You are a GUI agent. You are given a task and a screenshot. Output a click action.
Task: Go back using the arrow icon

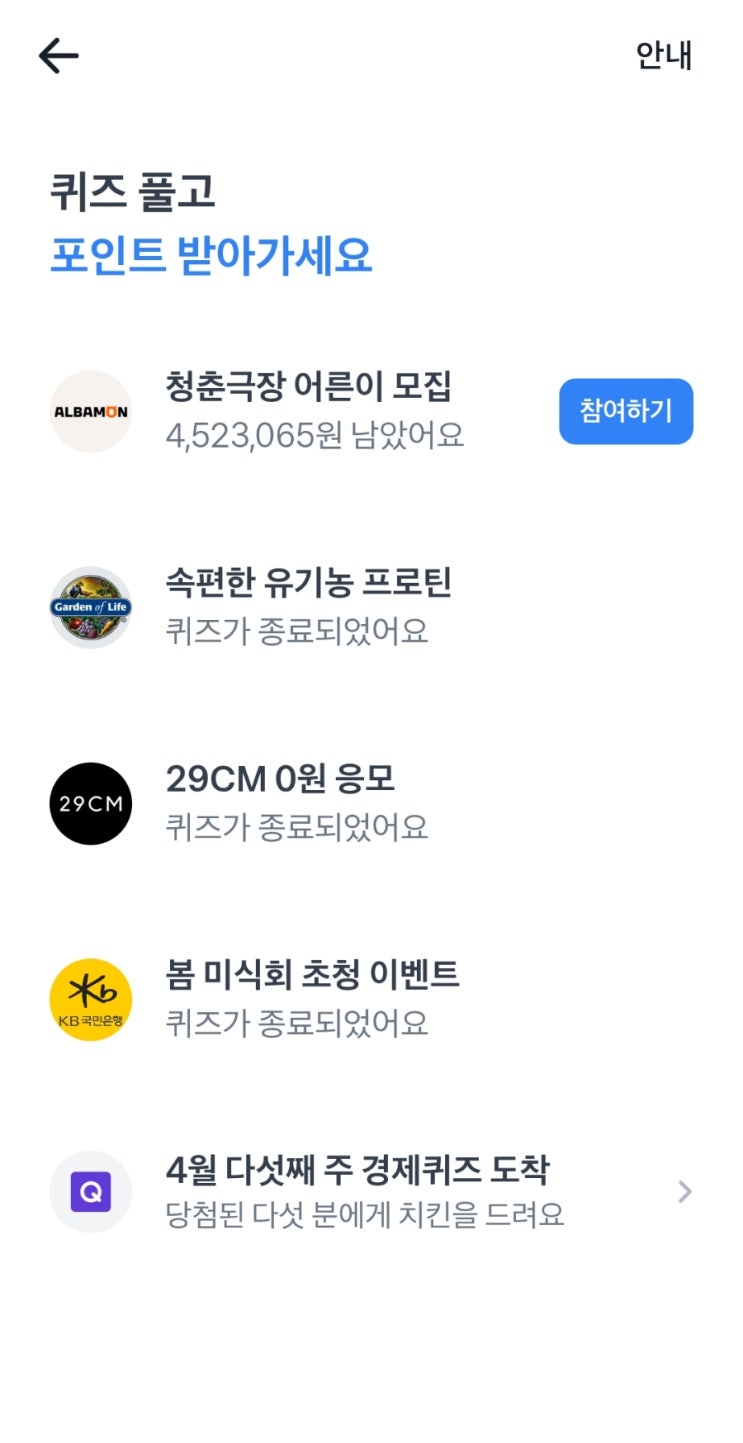tap(58, 56)
